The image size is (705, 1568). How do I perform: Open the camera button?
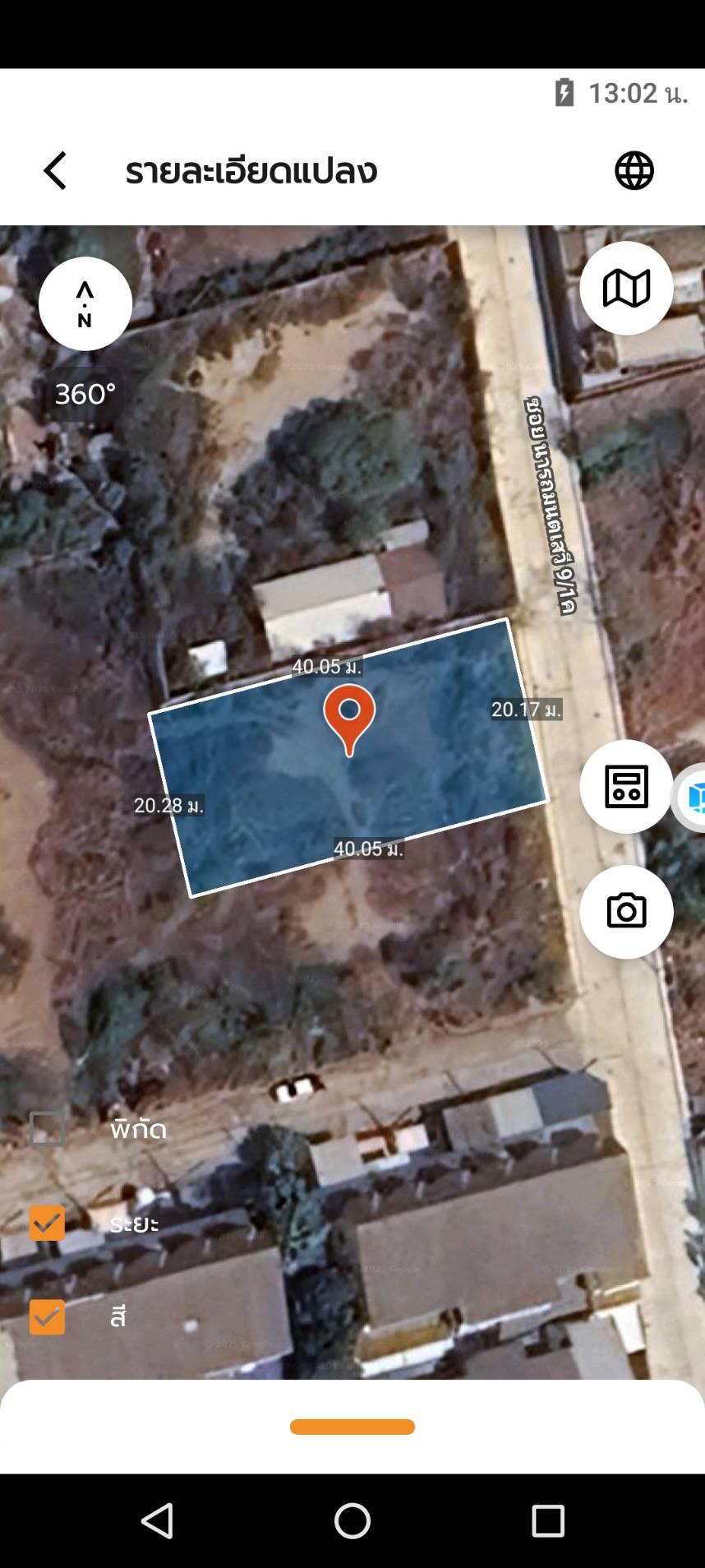coord(626,912)
